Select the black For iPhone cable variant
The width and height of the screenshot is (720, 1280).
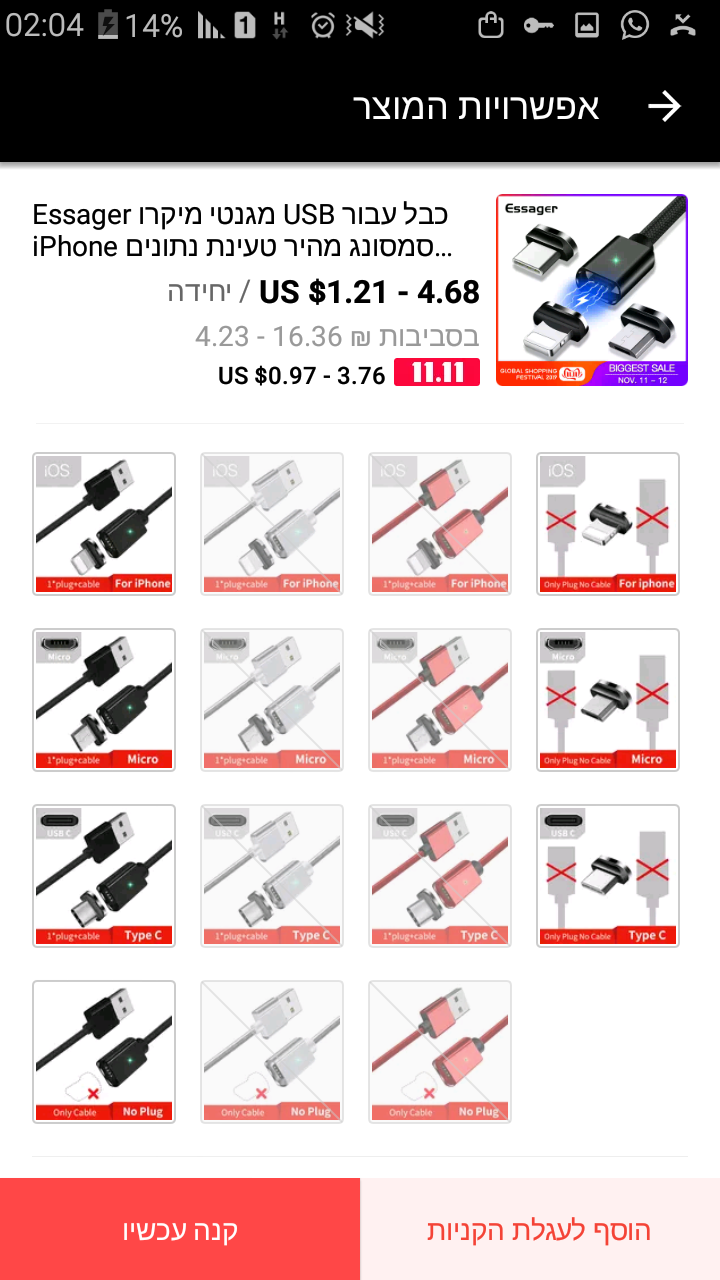click(x=104, y=523)
